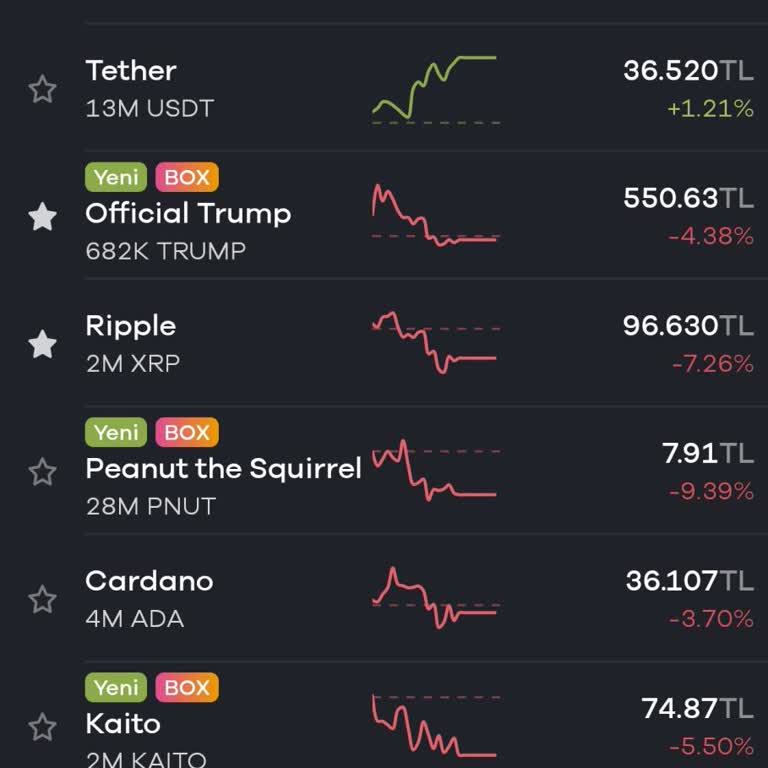This screenshot has height=768, width=768.
Task: Remove Official Trump from favorites
Action: 42,216
